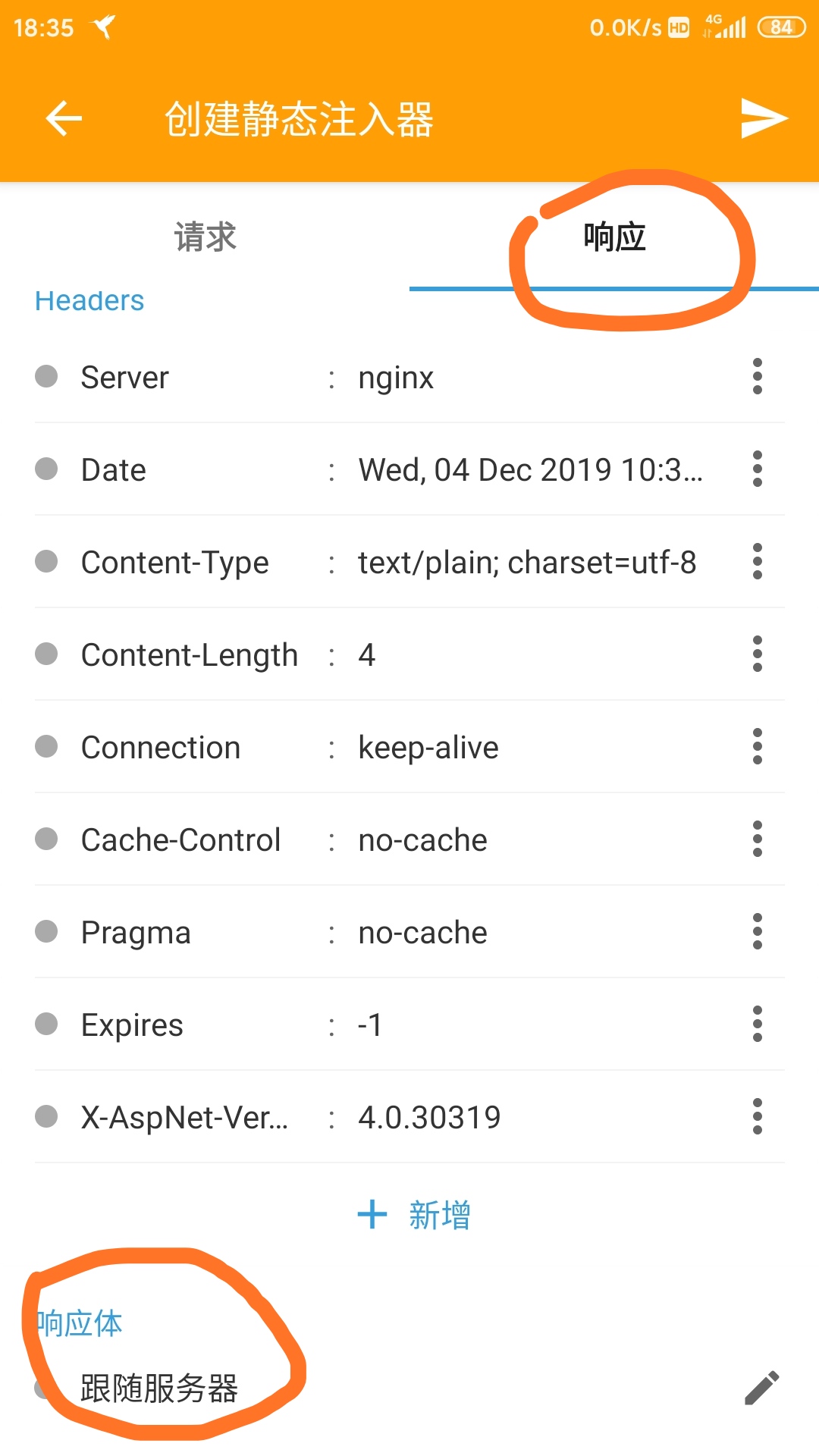819x1456 pixels.
Task: Open the three-dot menu for Content-Type
Action: 757,561
